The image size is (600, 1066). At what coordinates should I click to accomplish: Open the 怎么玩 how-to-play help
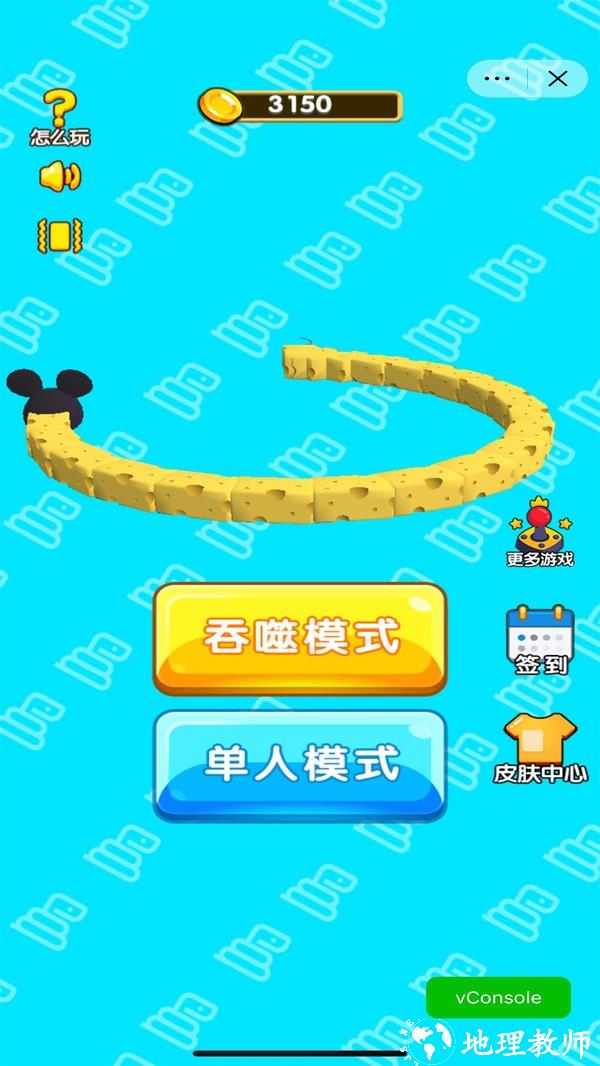(59, 116)
